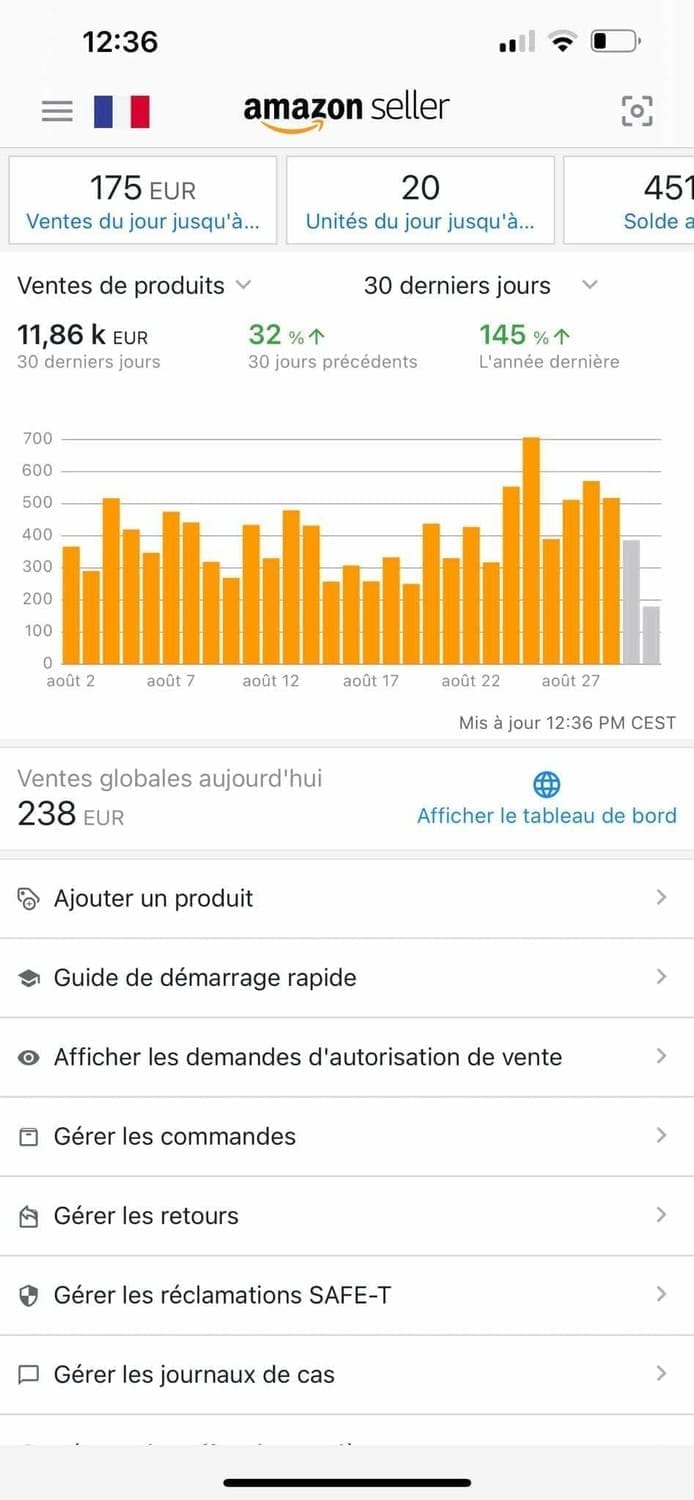Open Guide de démarrage rapide
The image size is (694, 1500).
pyautogui.click(x=347, y=978)
